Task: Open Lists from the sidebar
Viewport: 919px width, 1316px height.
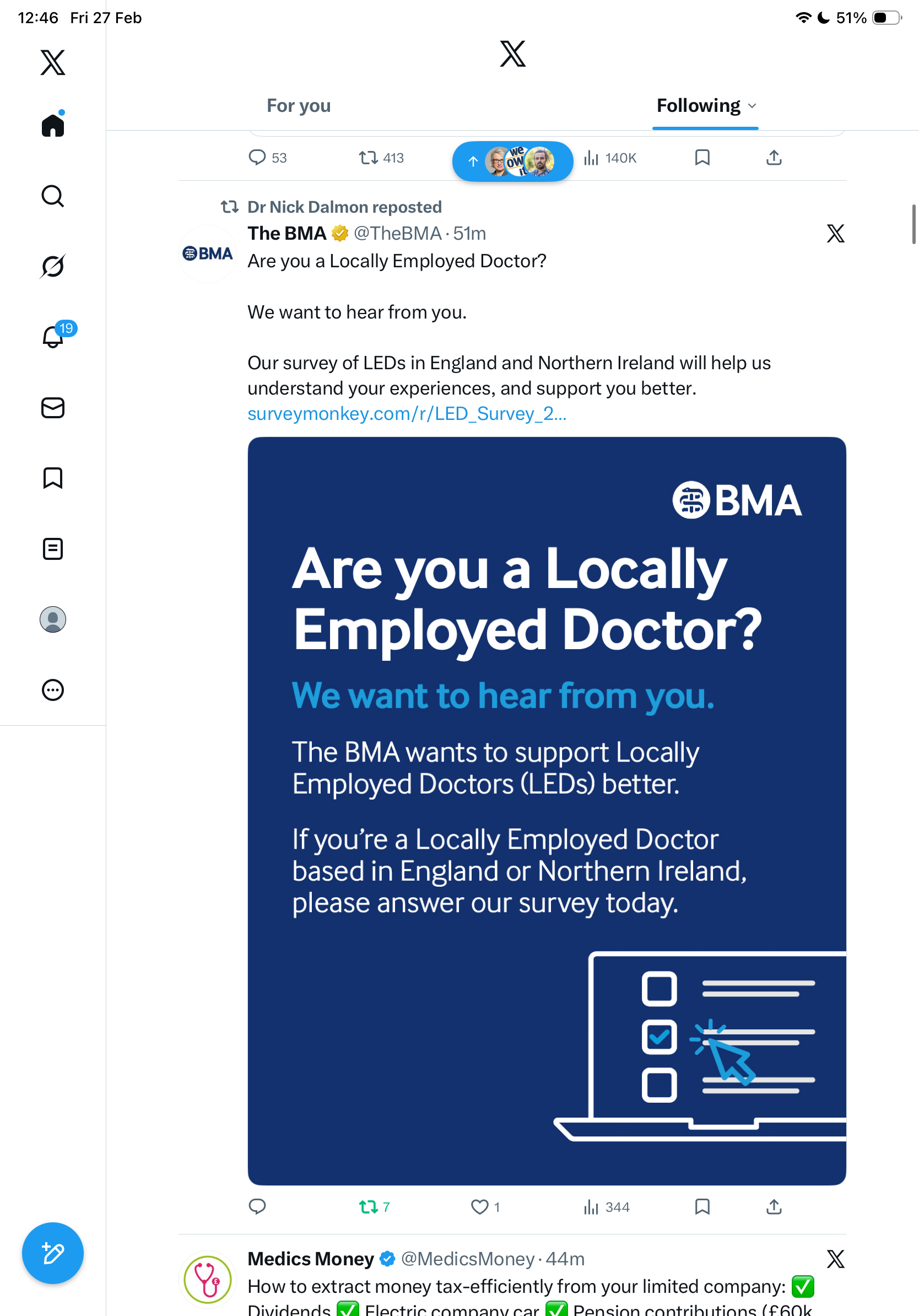Action: [x=53, y=548]
